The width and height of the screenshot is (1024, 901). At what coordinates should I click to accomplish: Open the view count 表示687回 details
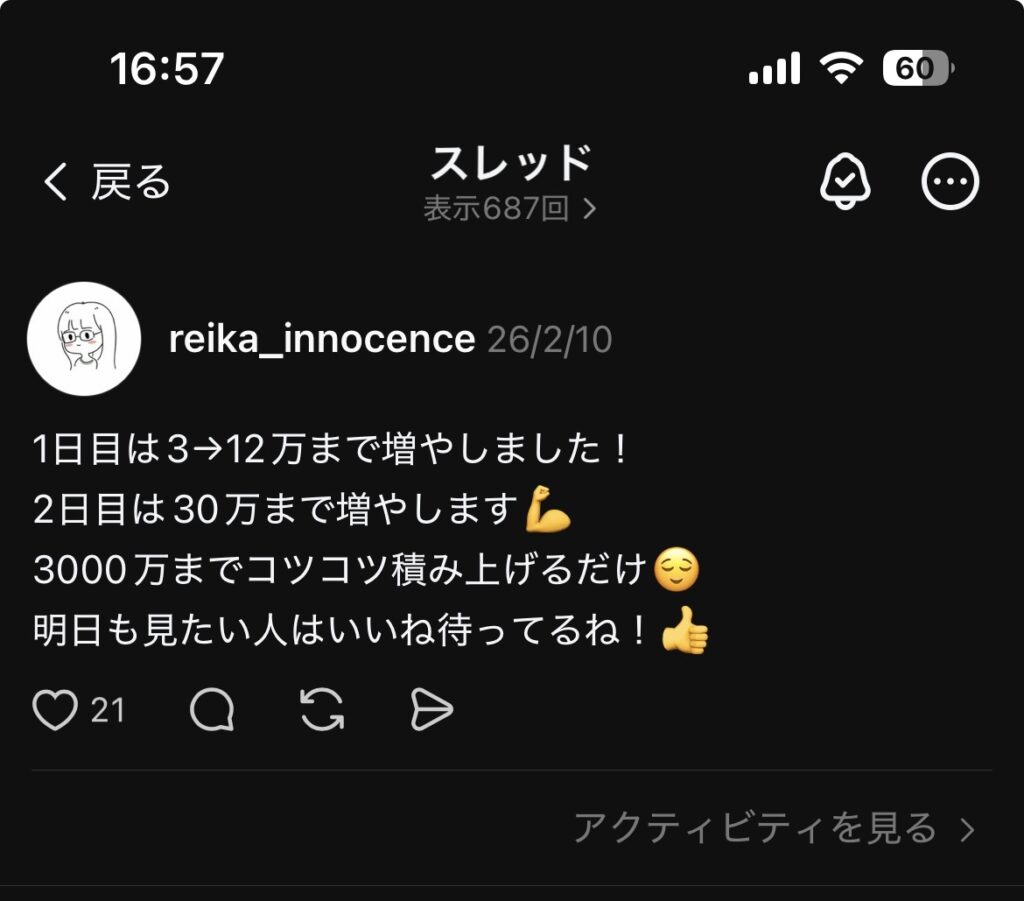(x=509, y=209)
